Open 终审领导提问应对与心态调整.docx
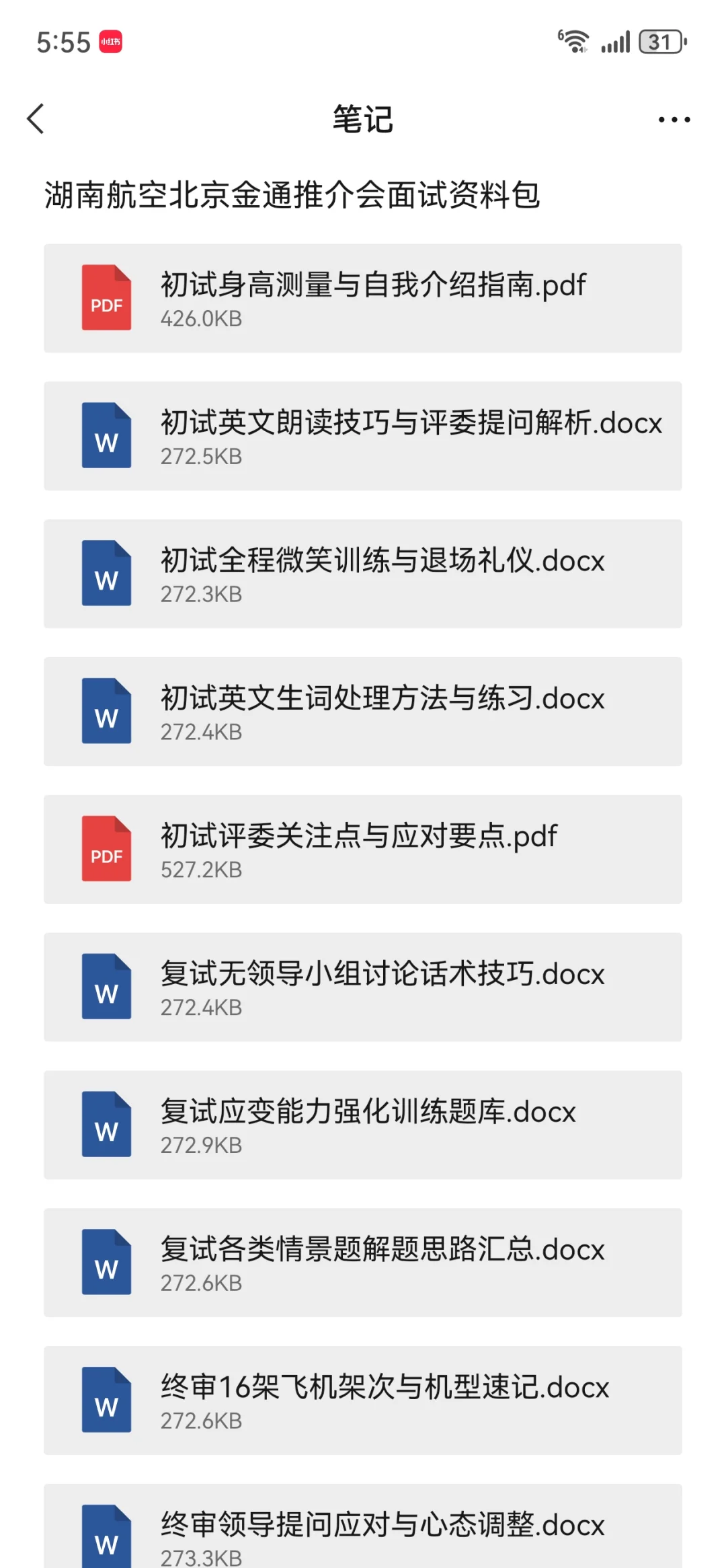Viewport: 726px width, 1568px height. click(363, 1527)
